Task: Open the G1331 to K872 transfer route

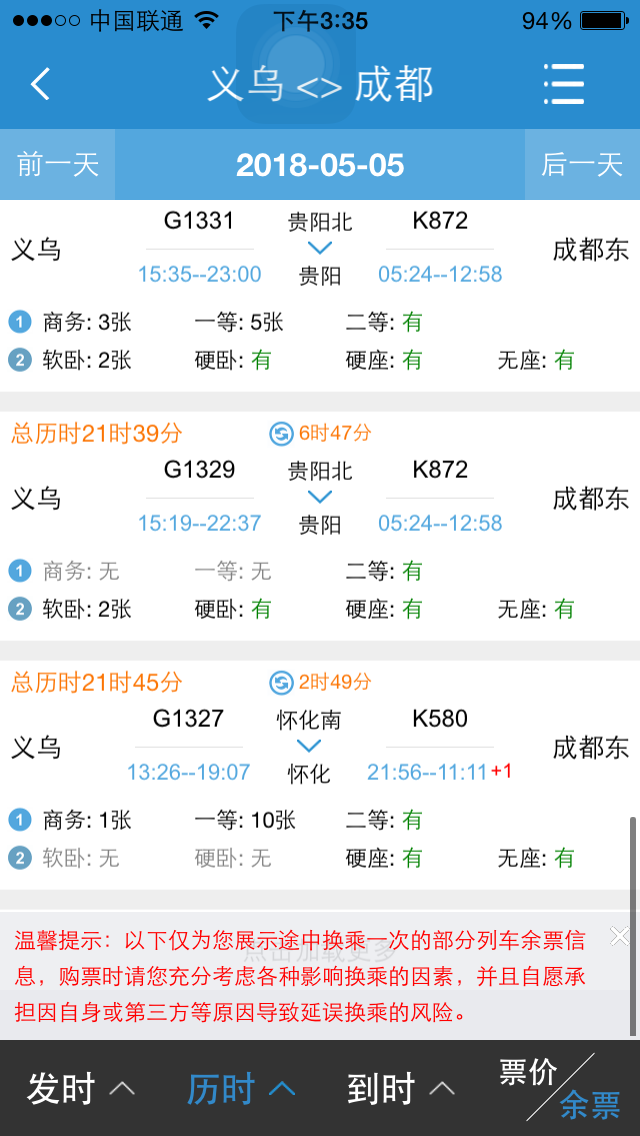Action: click(x=320, y=296)
